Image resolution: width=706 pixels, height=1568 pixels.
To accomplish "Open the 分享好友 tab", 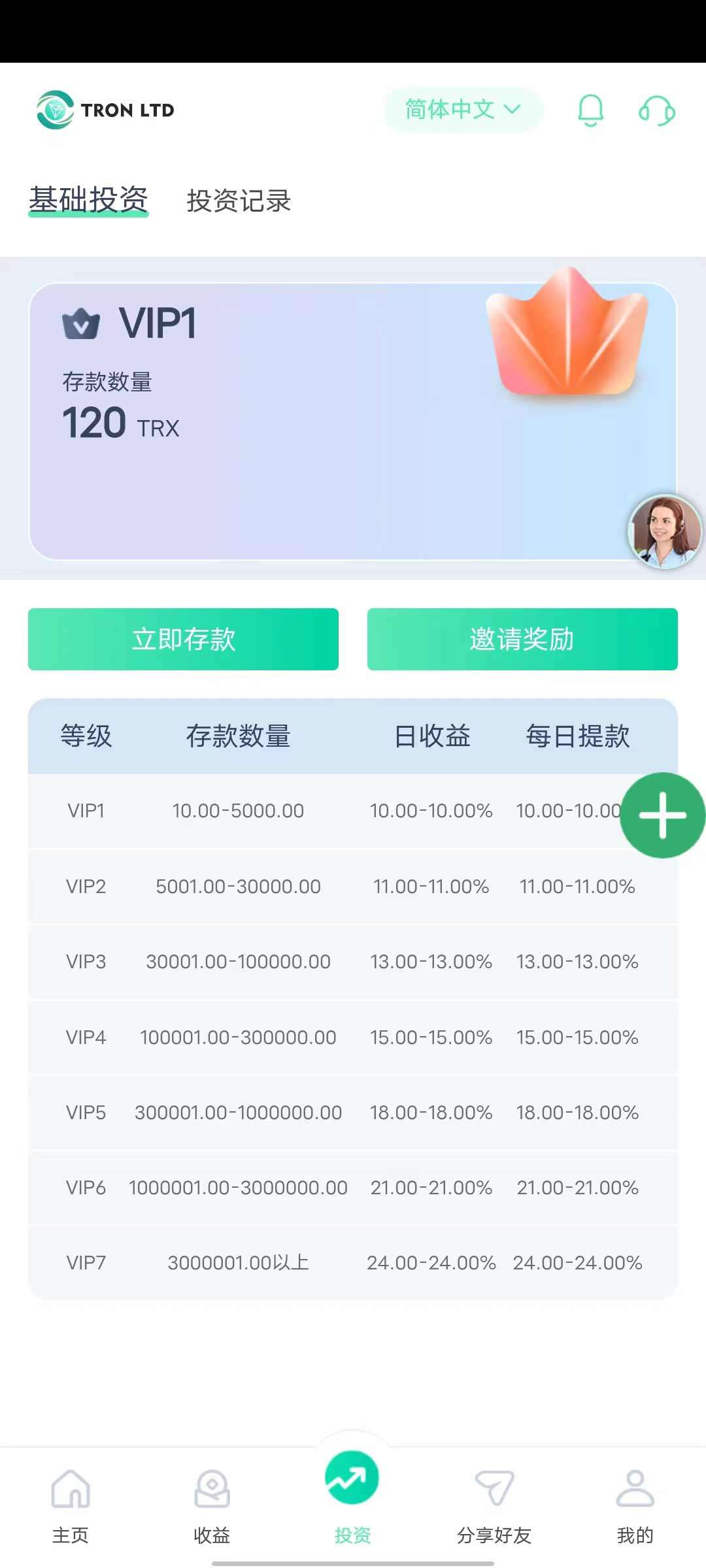I will [x=494, y=1503].
